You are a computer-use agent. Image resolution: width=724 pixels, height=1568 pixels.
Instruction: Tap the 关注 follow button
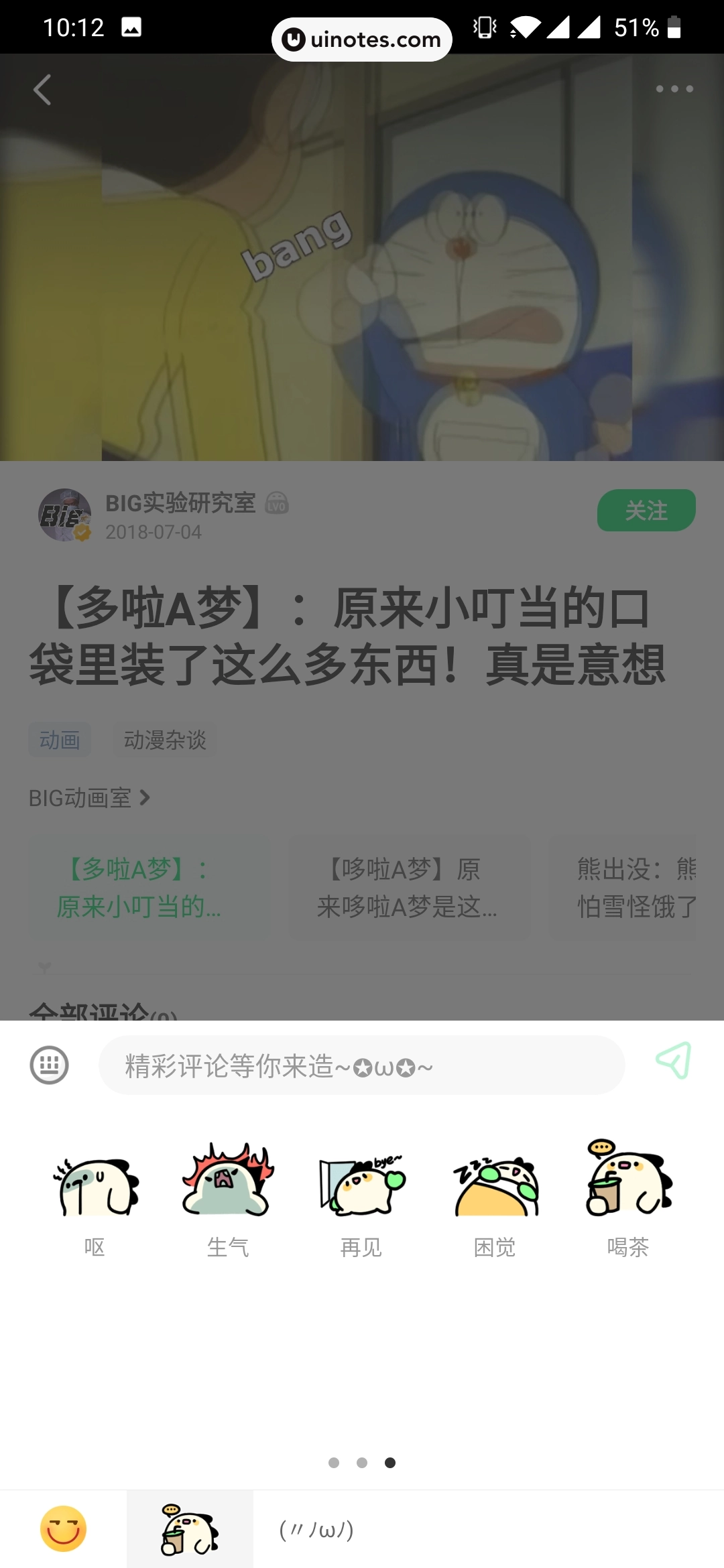click(645, 511)
